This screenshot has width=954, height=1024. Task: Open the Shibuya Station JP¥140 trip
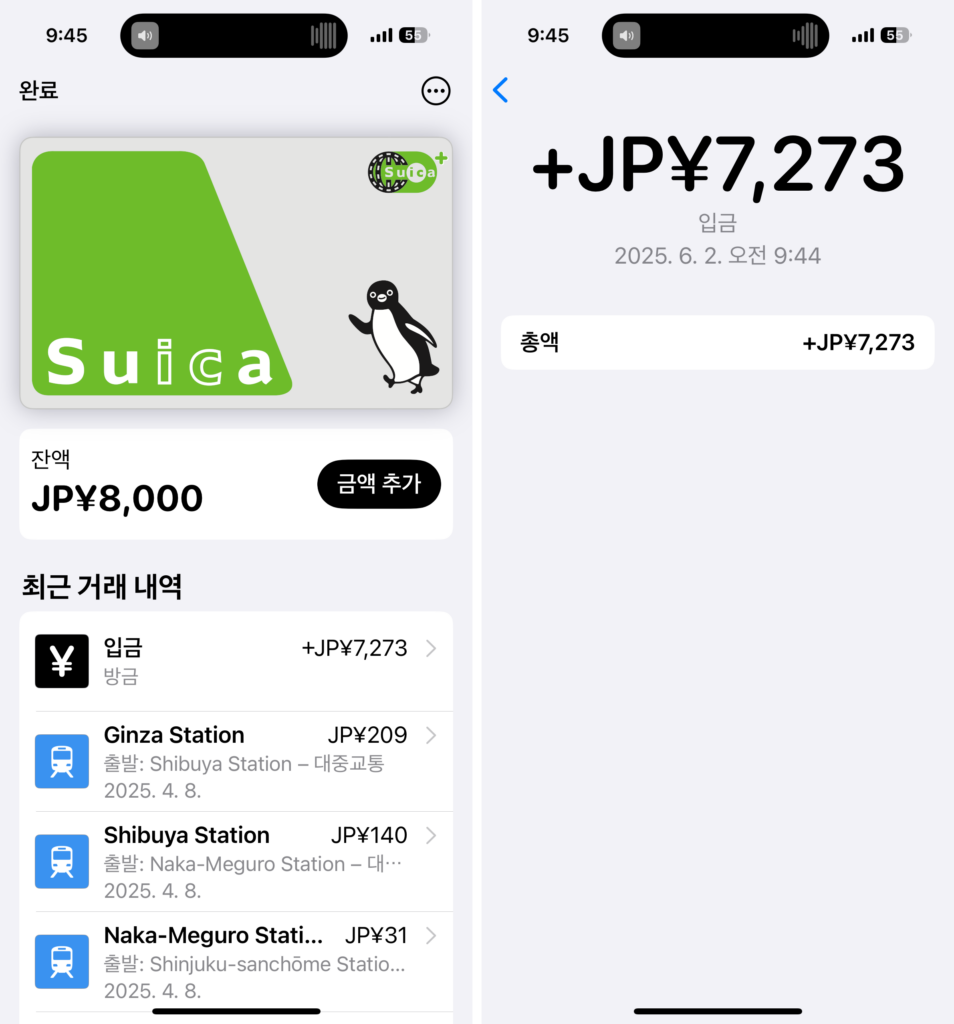click(x=236, y=862)
